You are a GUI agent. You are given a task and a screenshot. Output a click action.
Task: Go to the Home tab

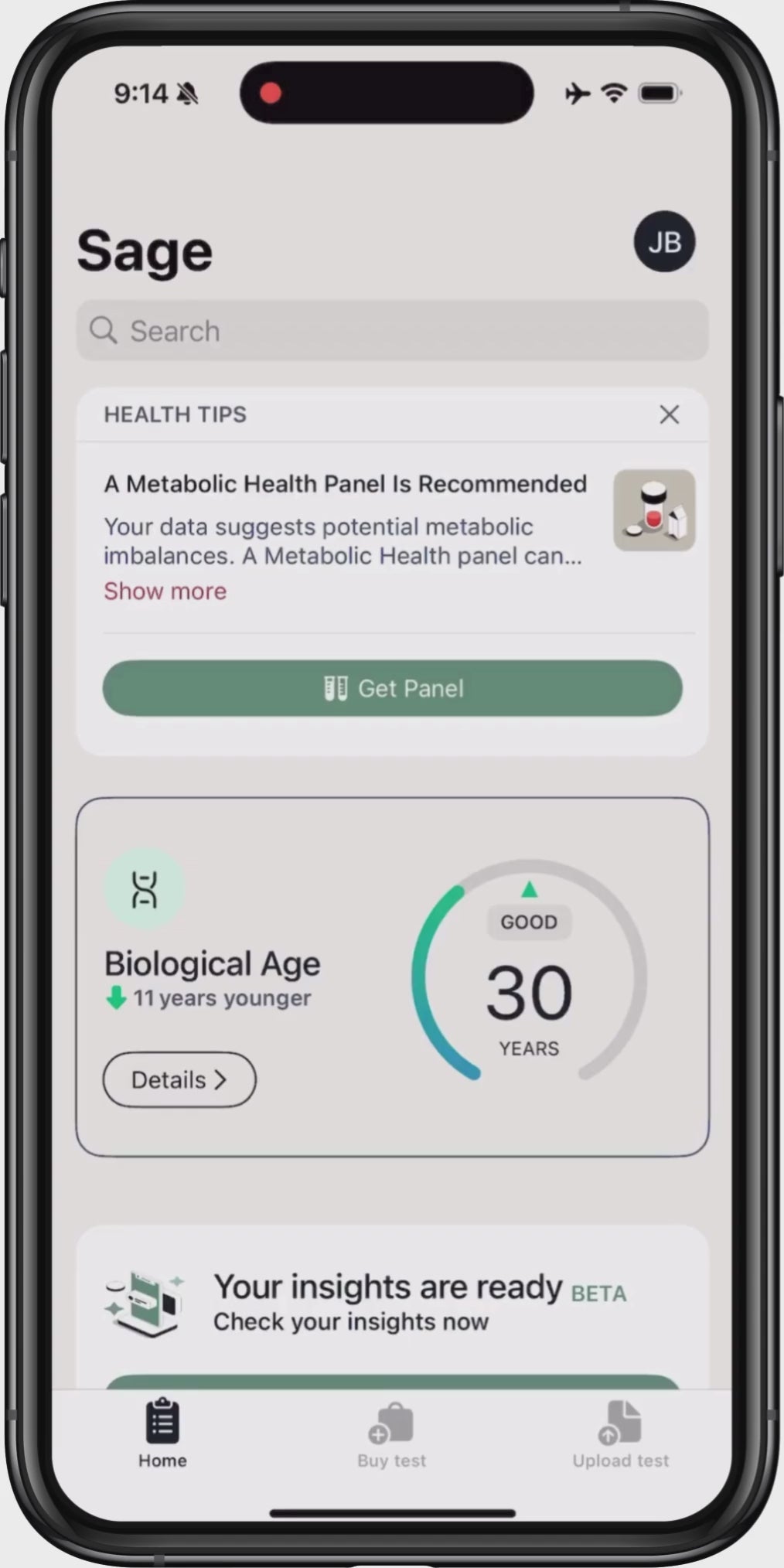click(x=162, y=1435)
